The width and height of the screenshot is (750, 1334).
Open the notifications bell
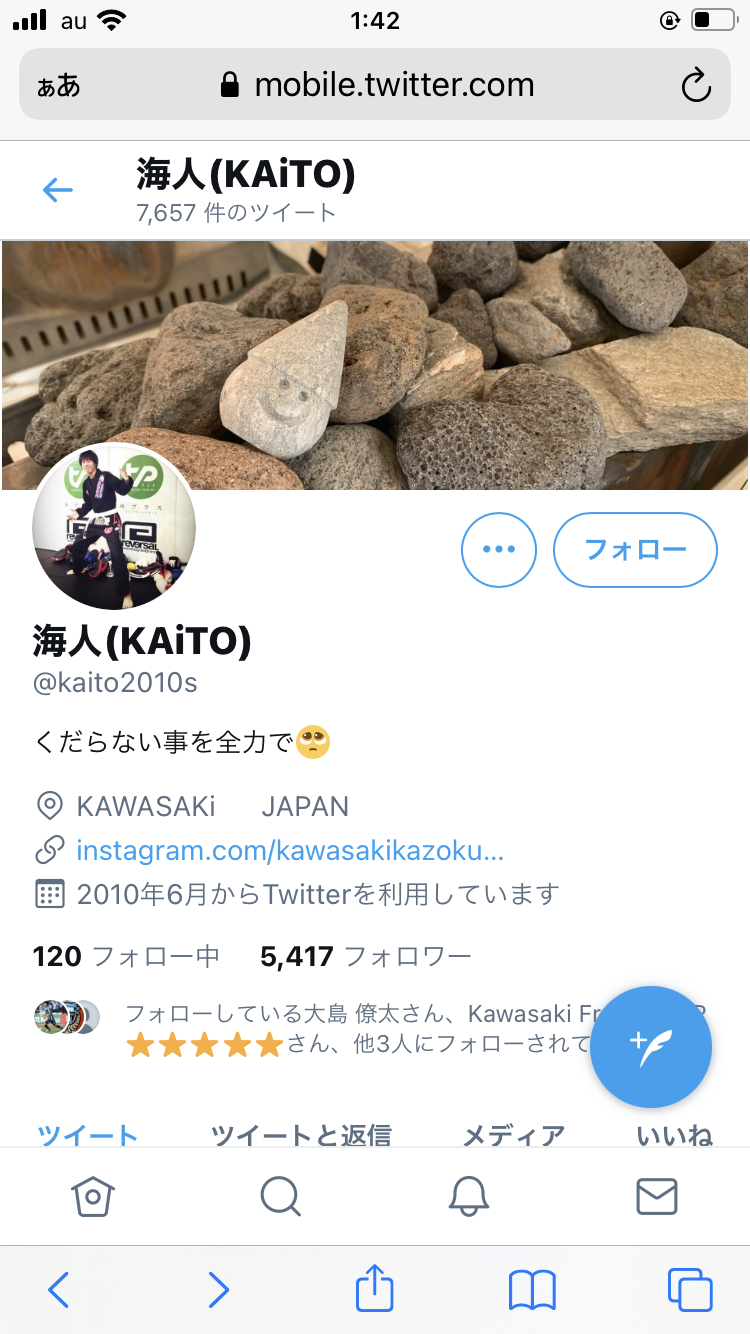(468, 1195)
